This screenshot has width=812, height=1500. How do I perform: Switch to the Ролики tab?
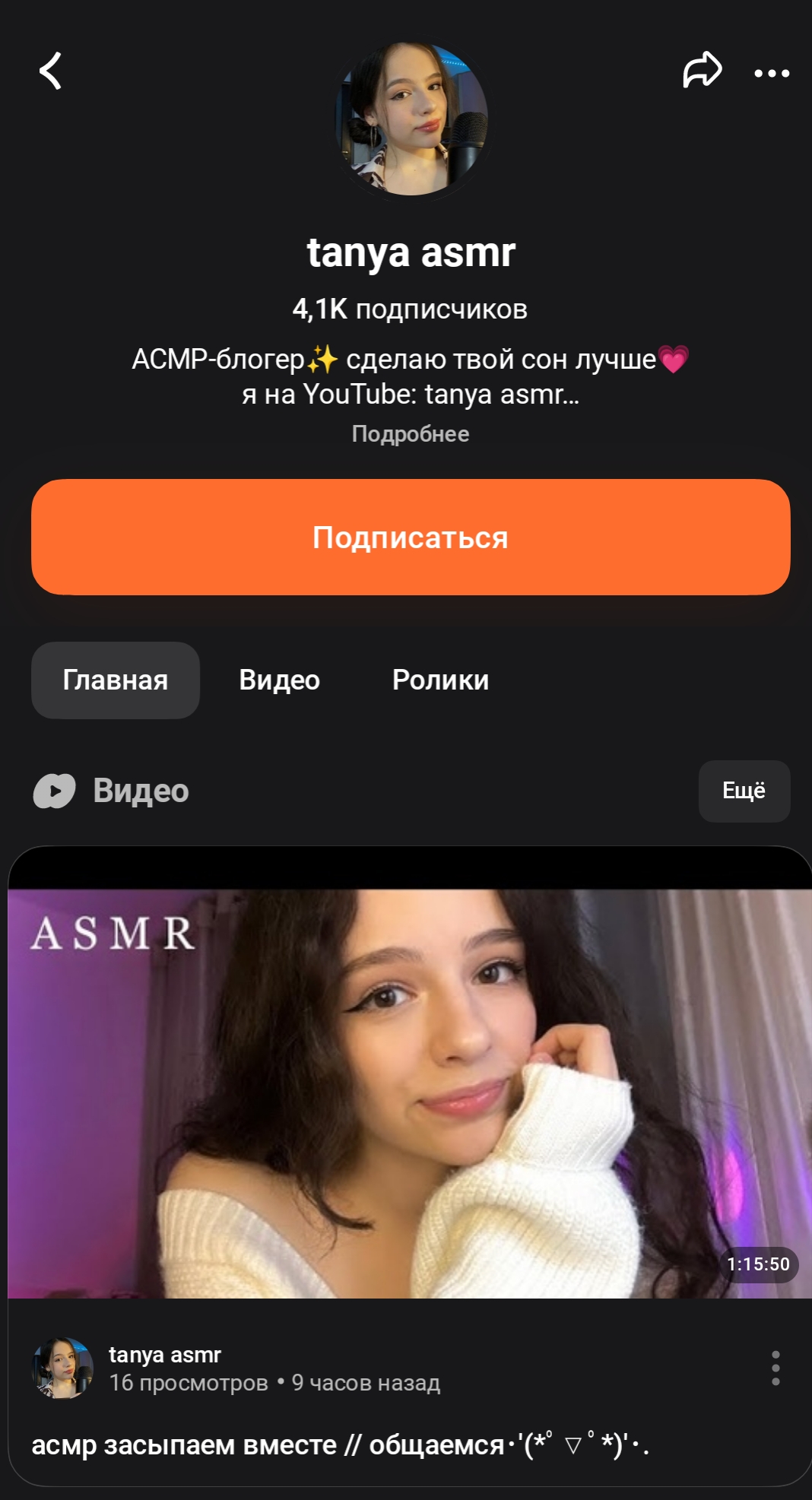click(440, 680)
